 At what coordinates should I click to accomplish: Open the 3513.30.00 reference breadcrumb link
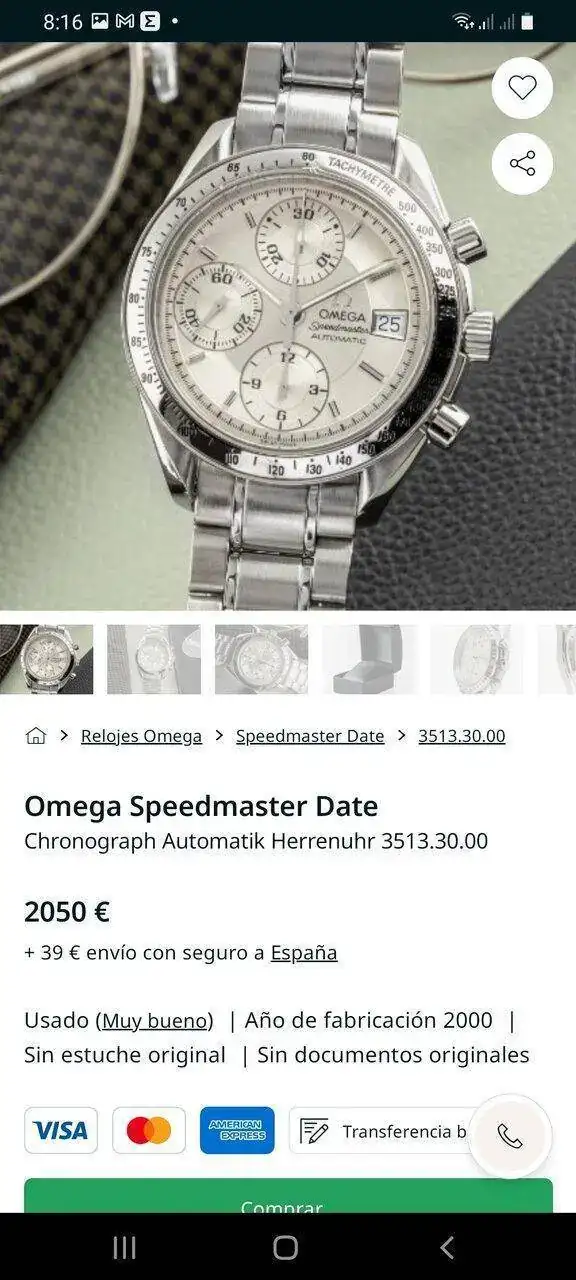(x=462, y=736)
